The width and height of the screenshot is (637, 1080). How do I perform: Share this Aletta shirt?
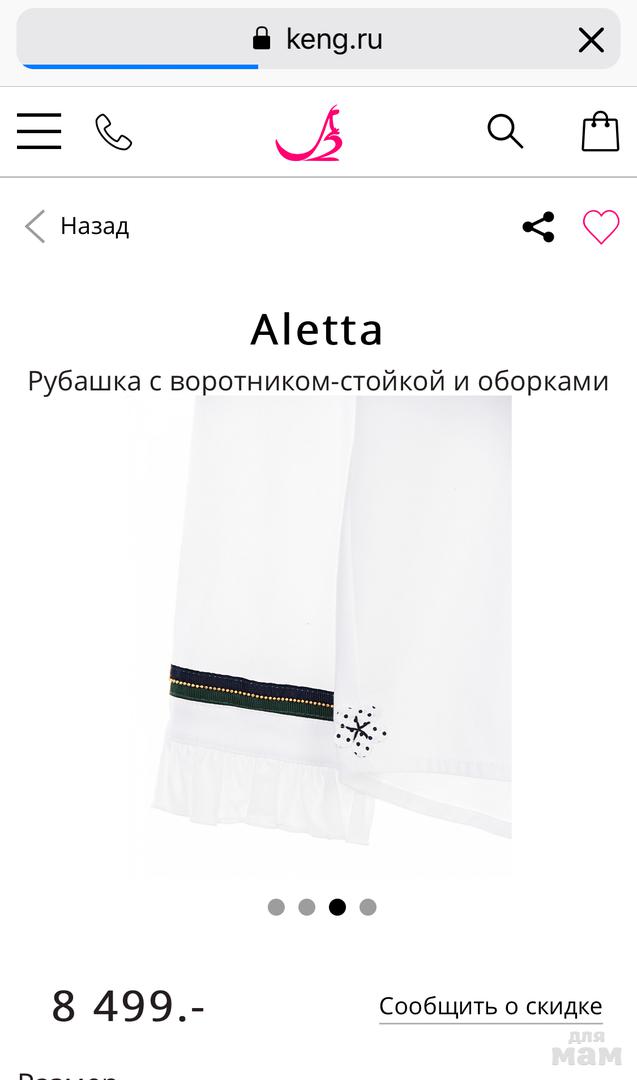click(539, 227)
